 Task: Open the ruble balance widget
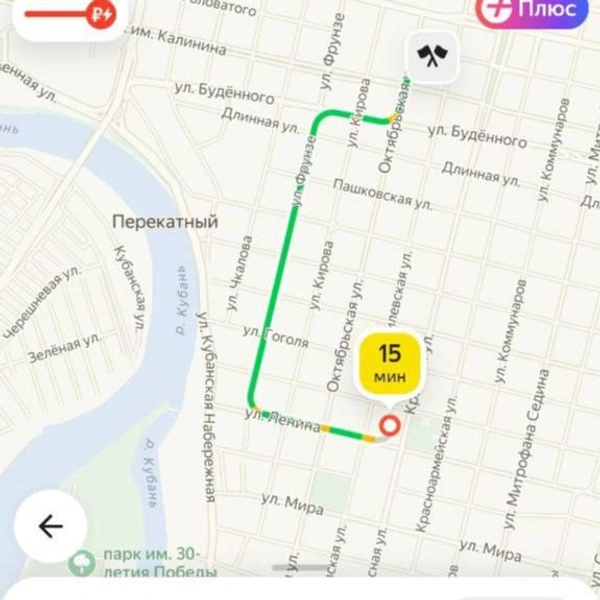coord(68,15)
